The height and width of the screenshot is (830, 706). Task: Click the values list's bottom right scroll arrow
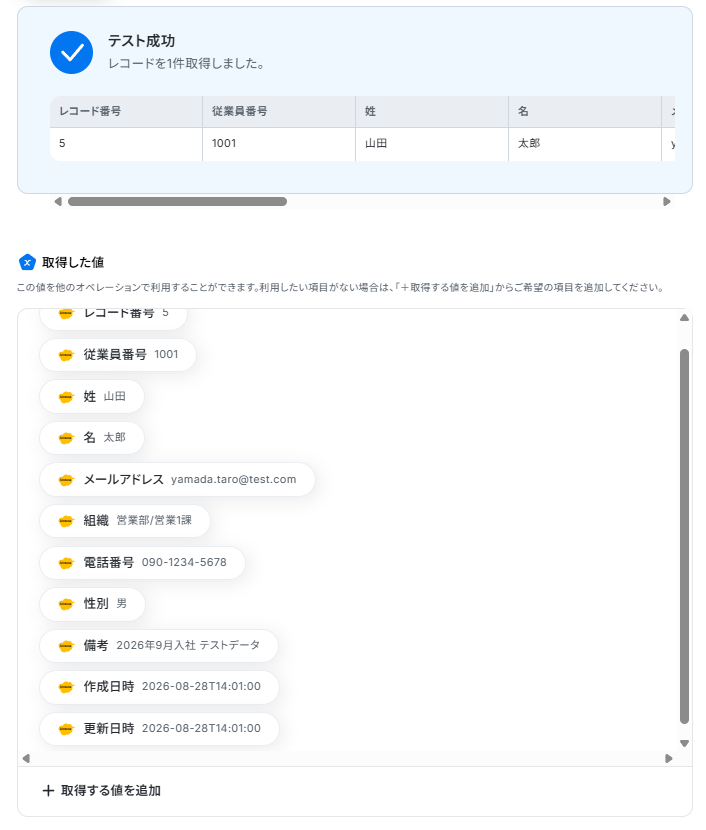(x=669, y=759)
